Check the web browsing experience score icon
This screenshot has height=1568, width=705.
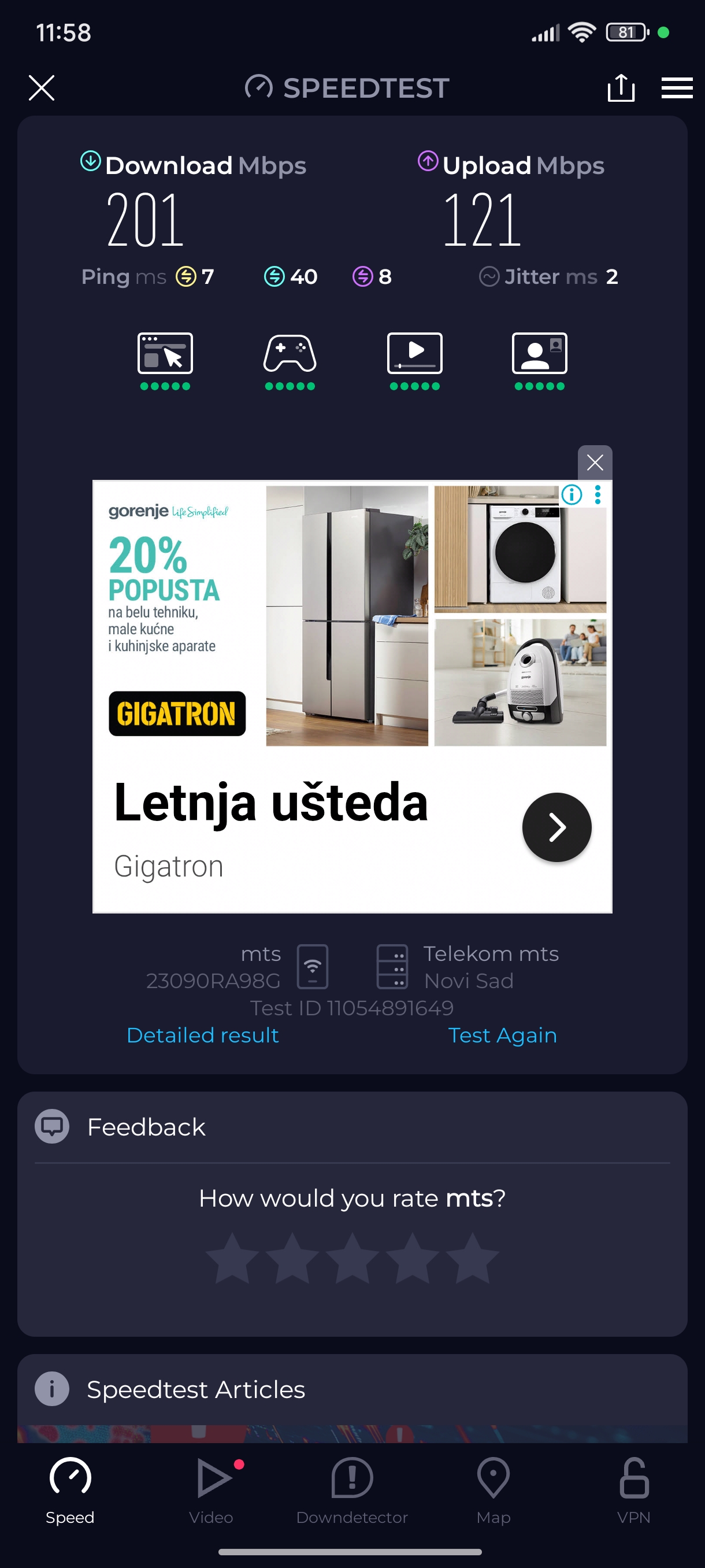165,354
